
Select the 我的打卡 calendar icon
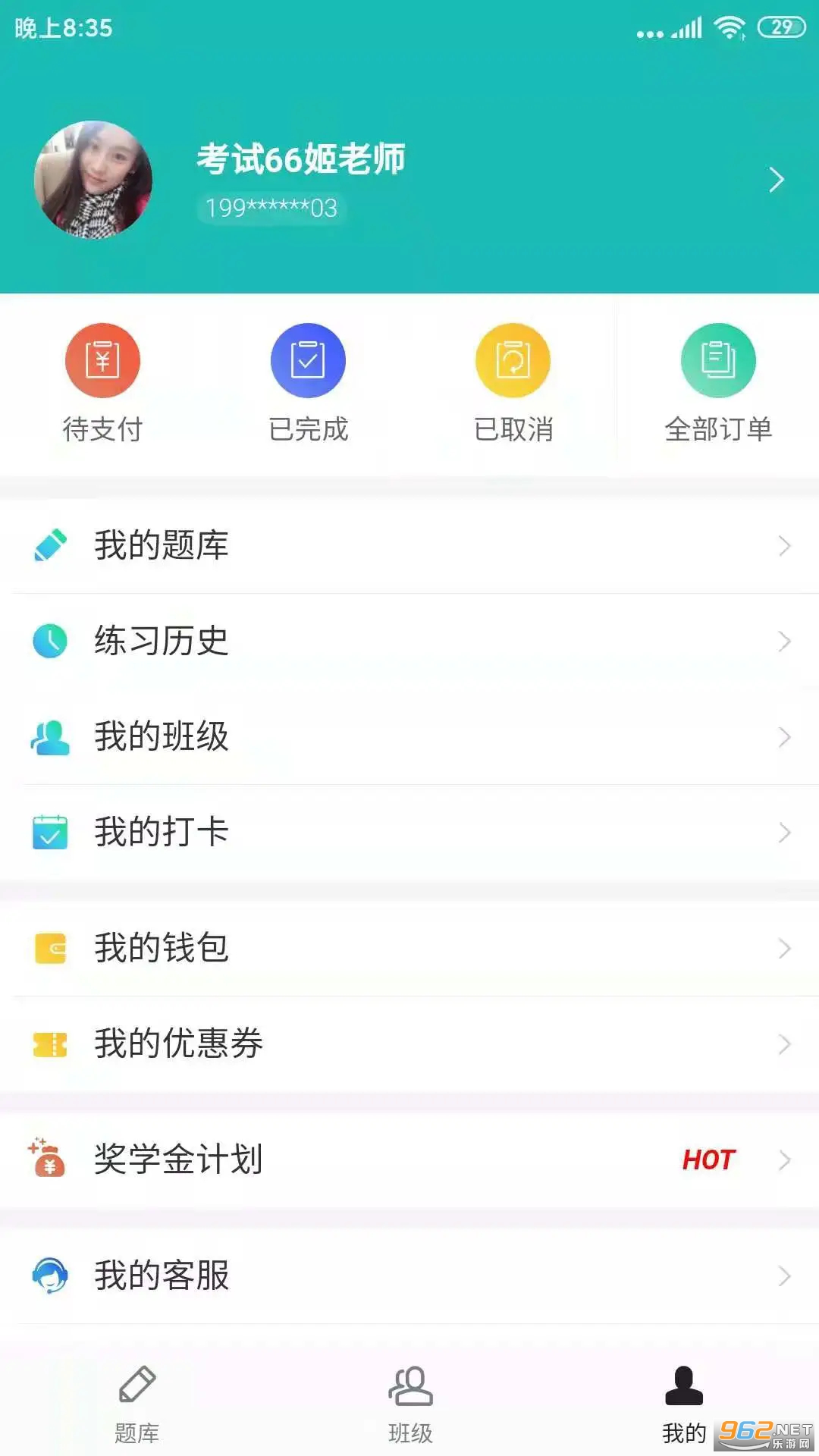click(49, 833)
